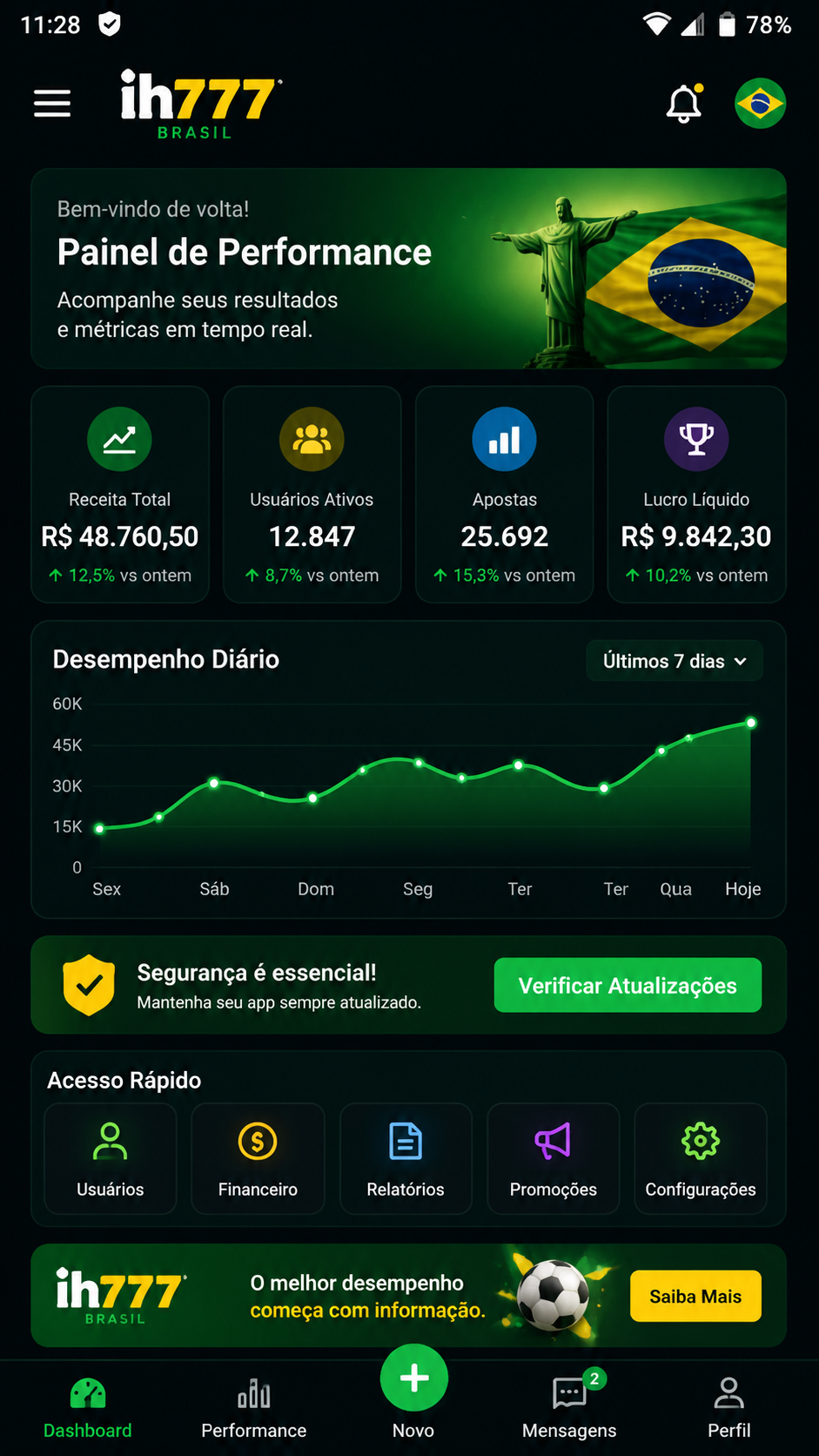819x1456 pixels.
Task: Open the Lucro Líquido card
Action: (x=696, y=495)
